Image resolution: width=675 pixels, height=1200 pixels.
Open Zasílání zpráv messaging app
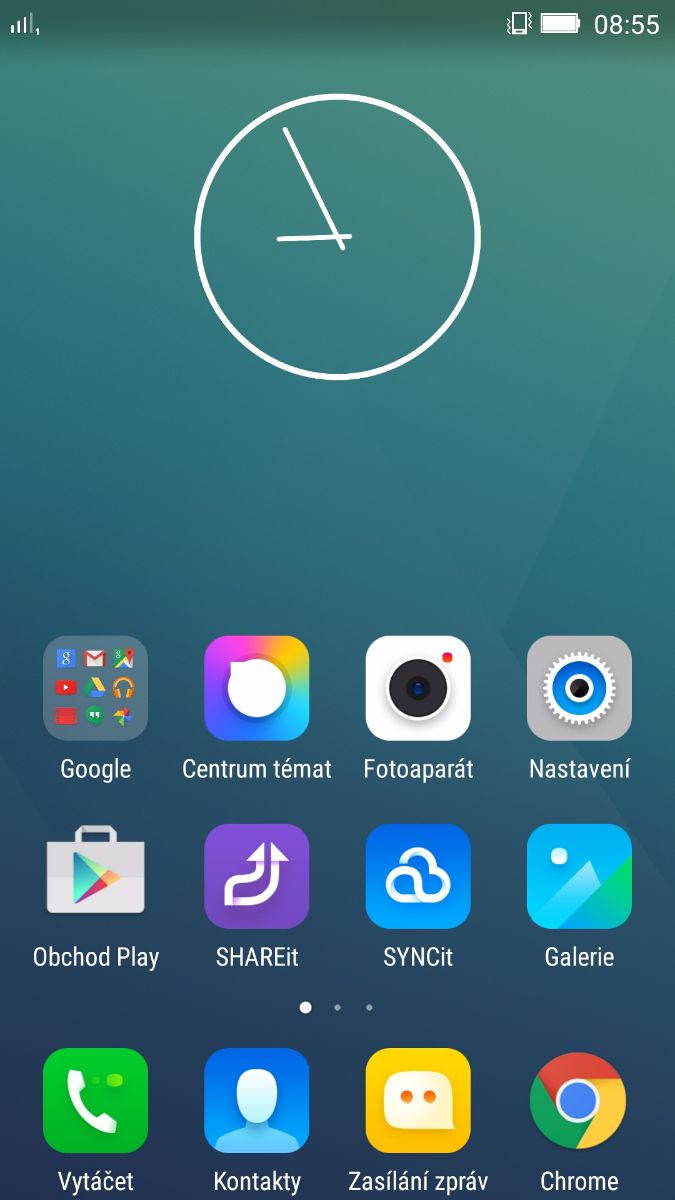click(418, 1100)
